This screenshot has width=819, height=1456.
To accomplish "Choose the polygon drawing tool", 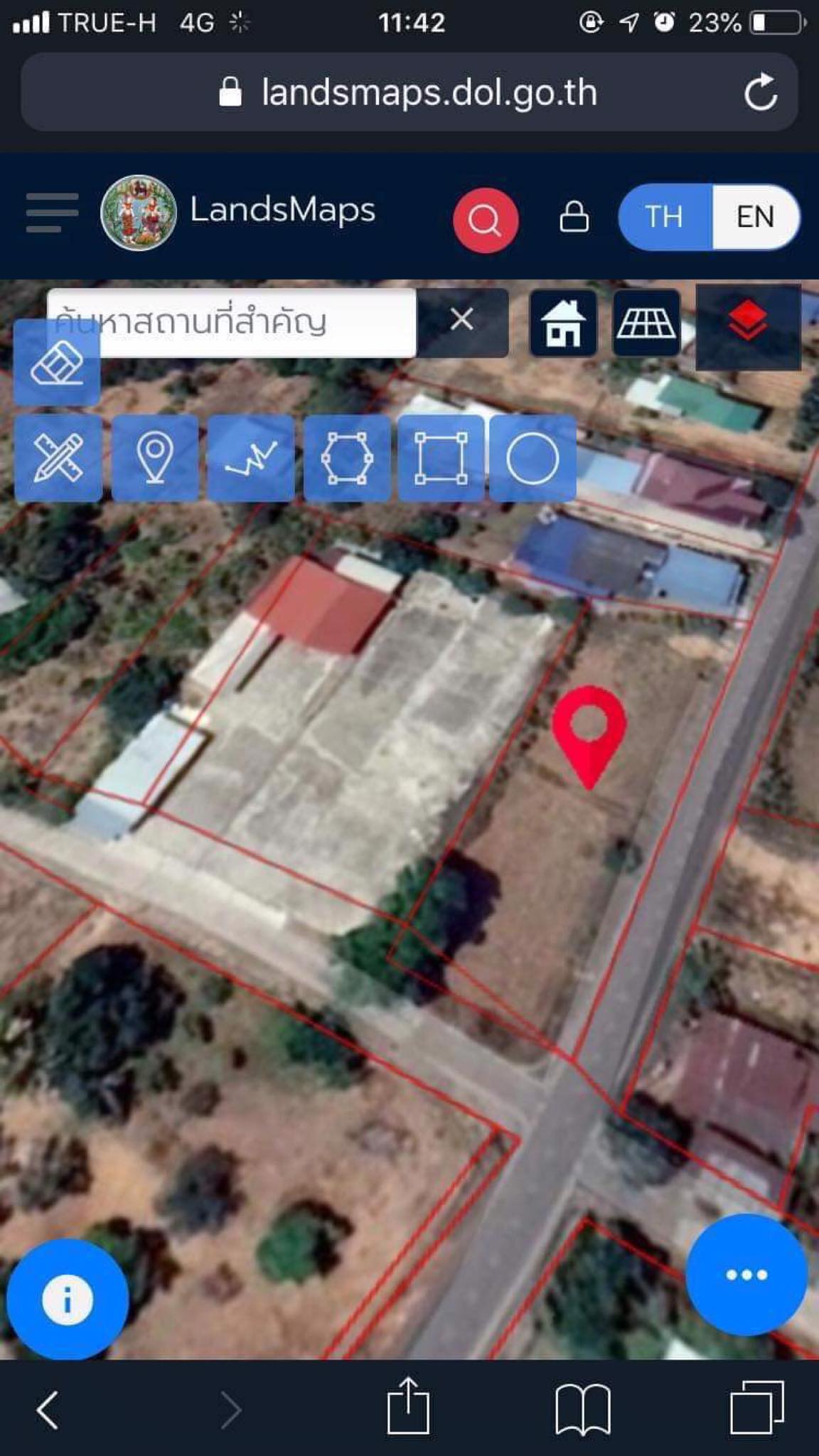I will tap(347, 459).
